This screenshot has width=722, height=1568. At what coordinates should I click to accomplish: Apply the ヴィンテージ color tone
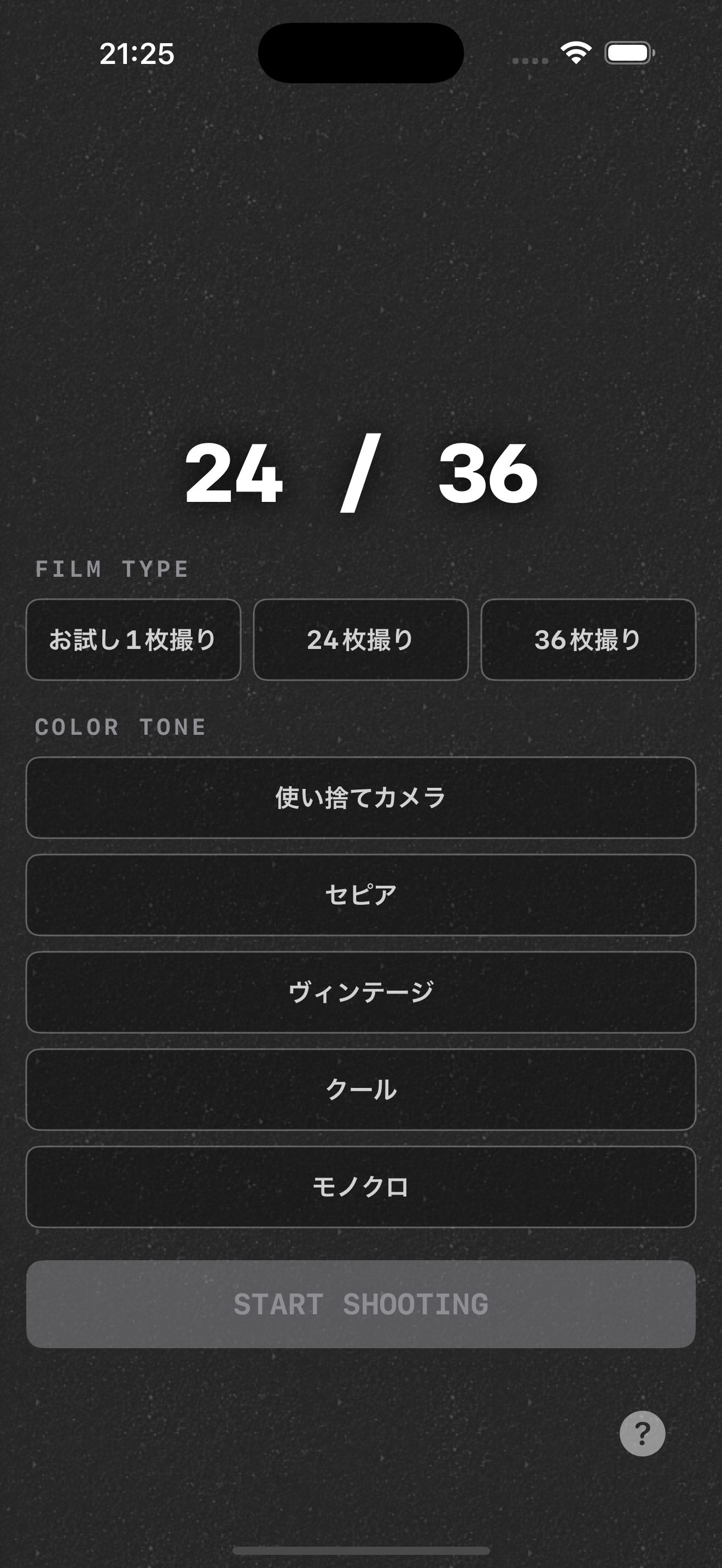[x=360, y=992]
